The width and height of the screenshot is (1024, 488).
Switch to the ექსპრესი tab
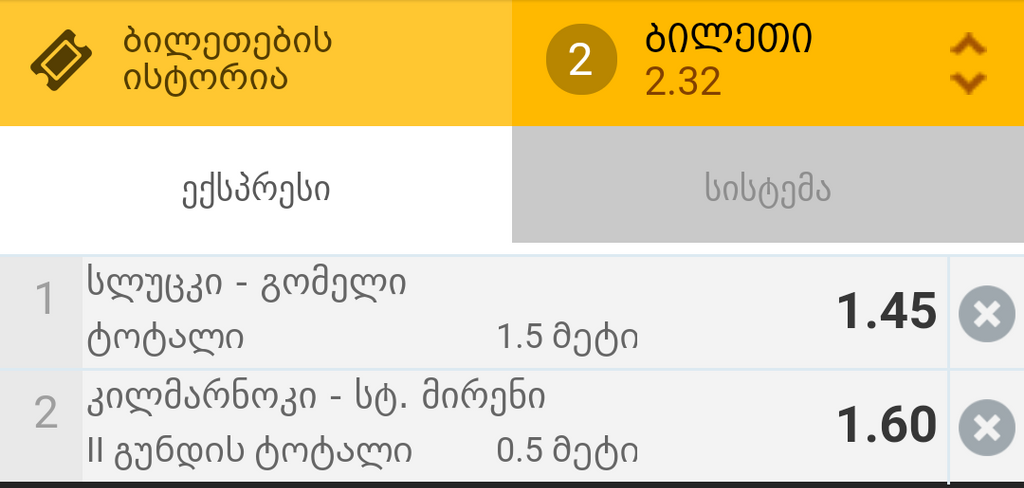255,189
